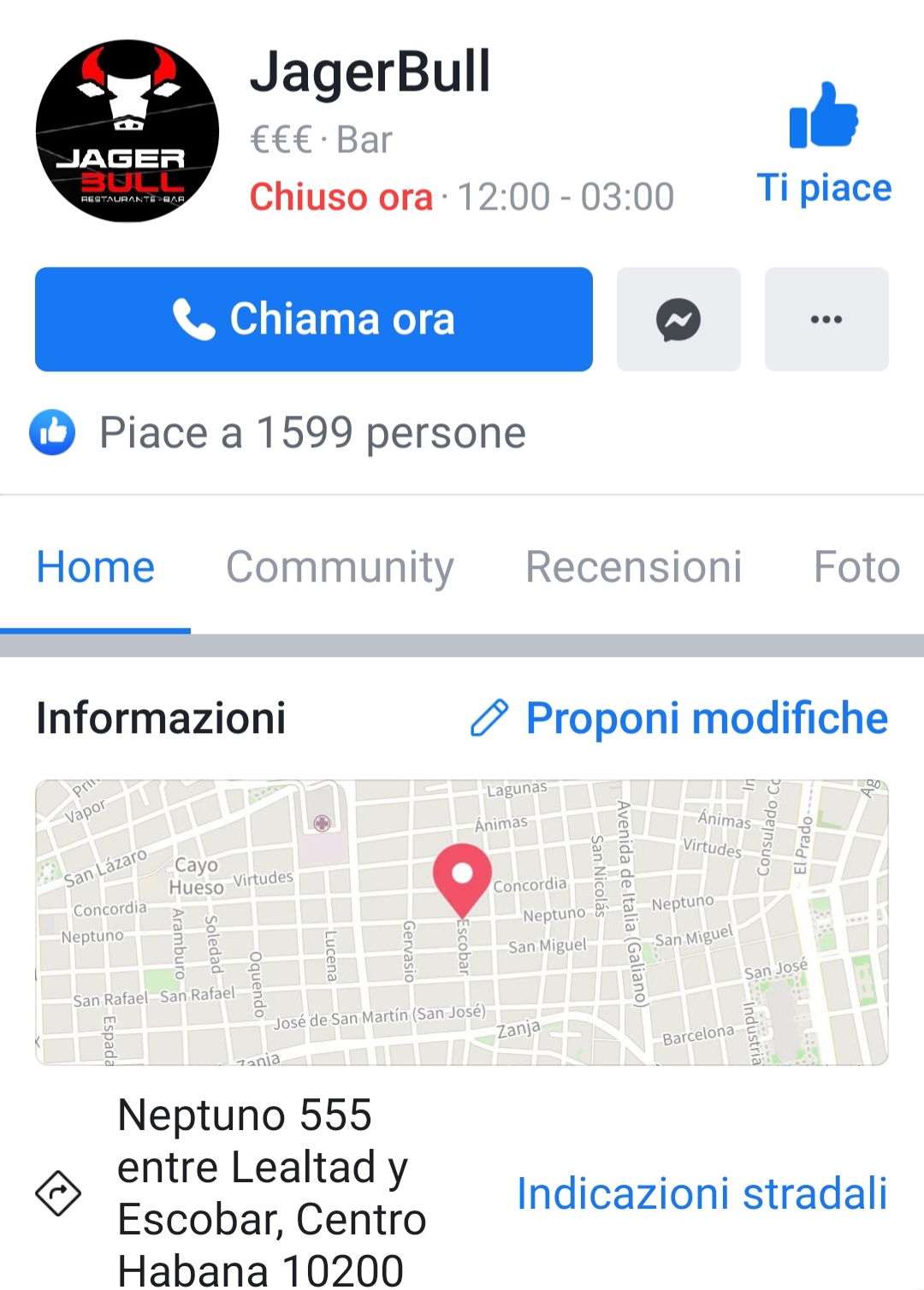Switch to the Recensioni tab
The height and width of the screenshot is (1290, 924).
point(633,567)
